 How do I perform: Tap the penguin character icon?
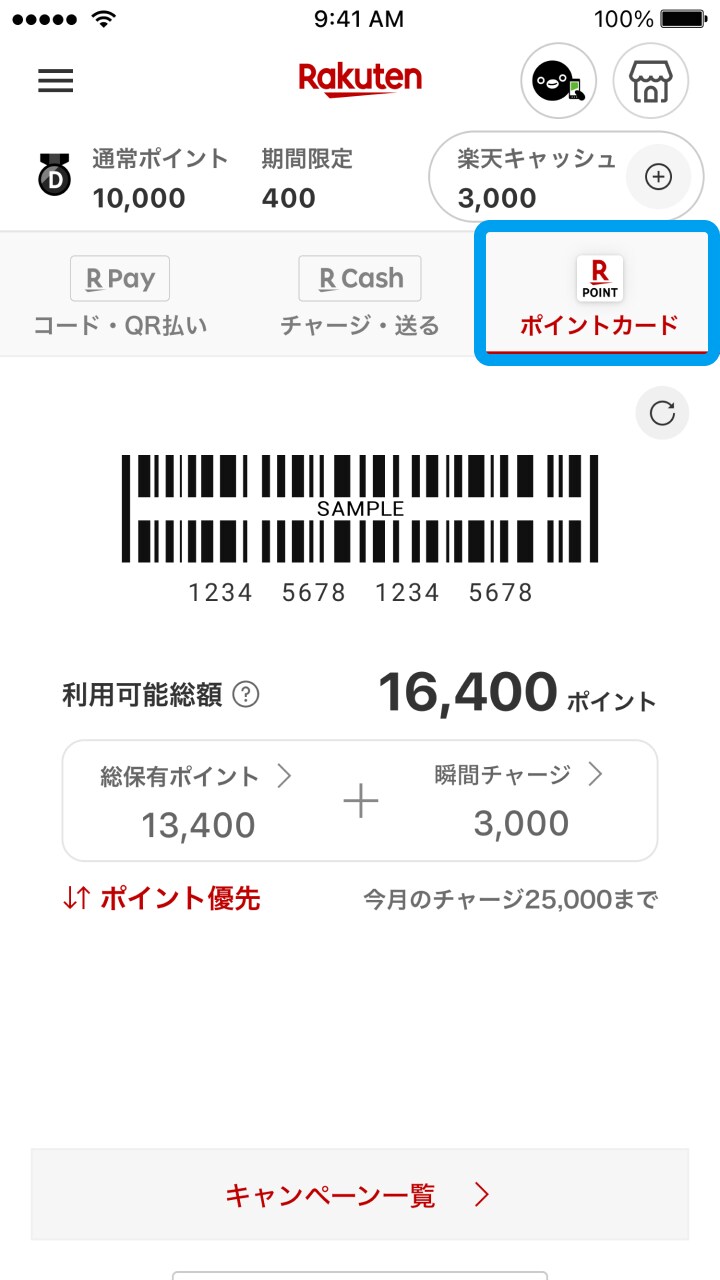(x=557, y=80)
